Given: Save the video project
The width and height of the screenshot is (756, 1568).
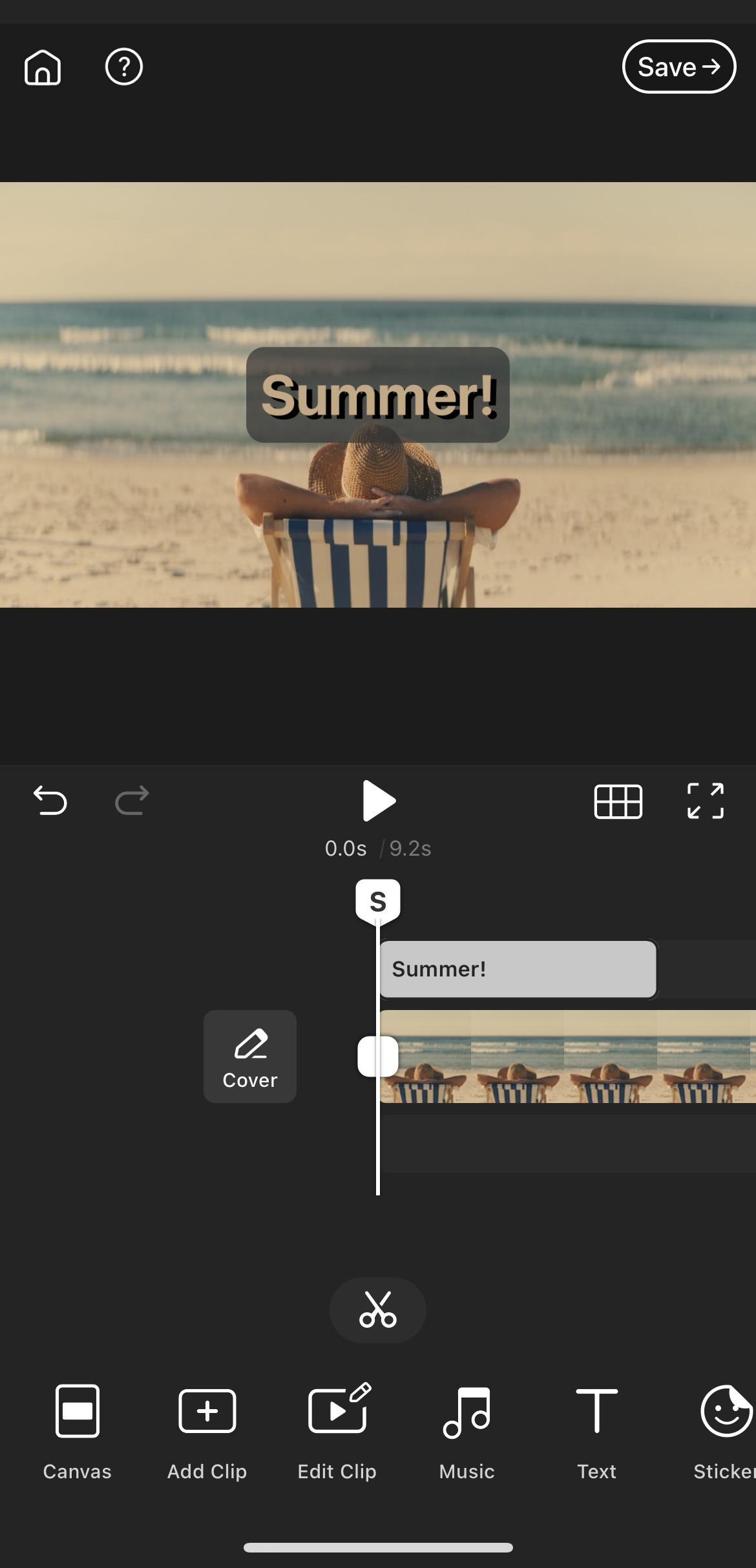Looking at the screenshot, I should click(678, 67).
